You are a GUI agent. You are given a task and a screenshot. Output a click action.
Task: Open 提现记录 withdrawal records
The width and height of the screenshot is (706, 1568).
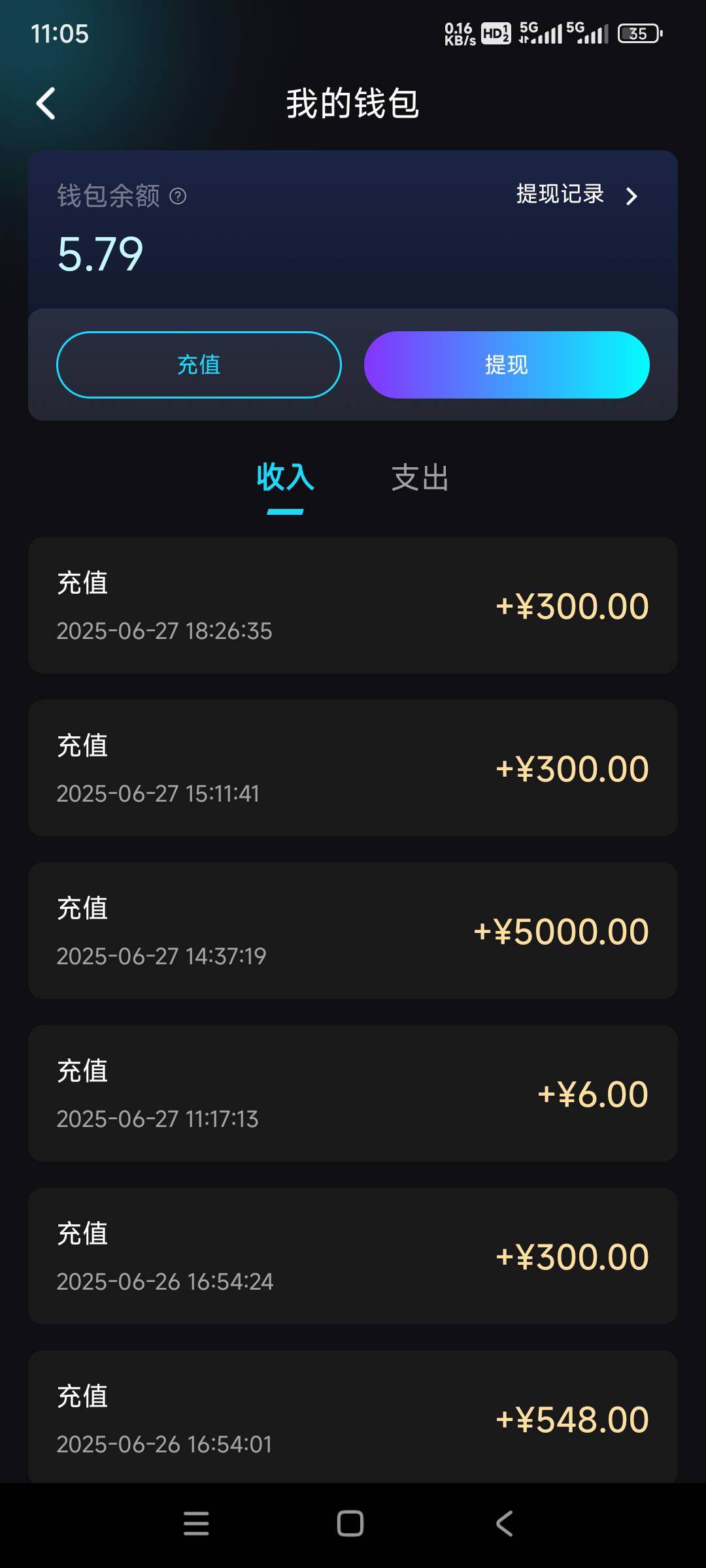pos(577,195)
